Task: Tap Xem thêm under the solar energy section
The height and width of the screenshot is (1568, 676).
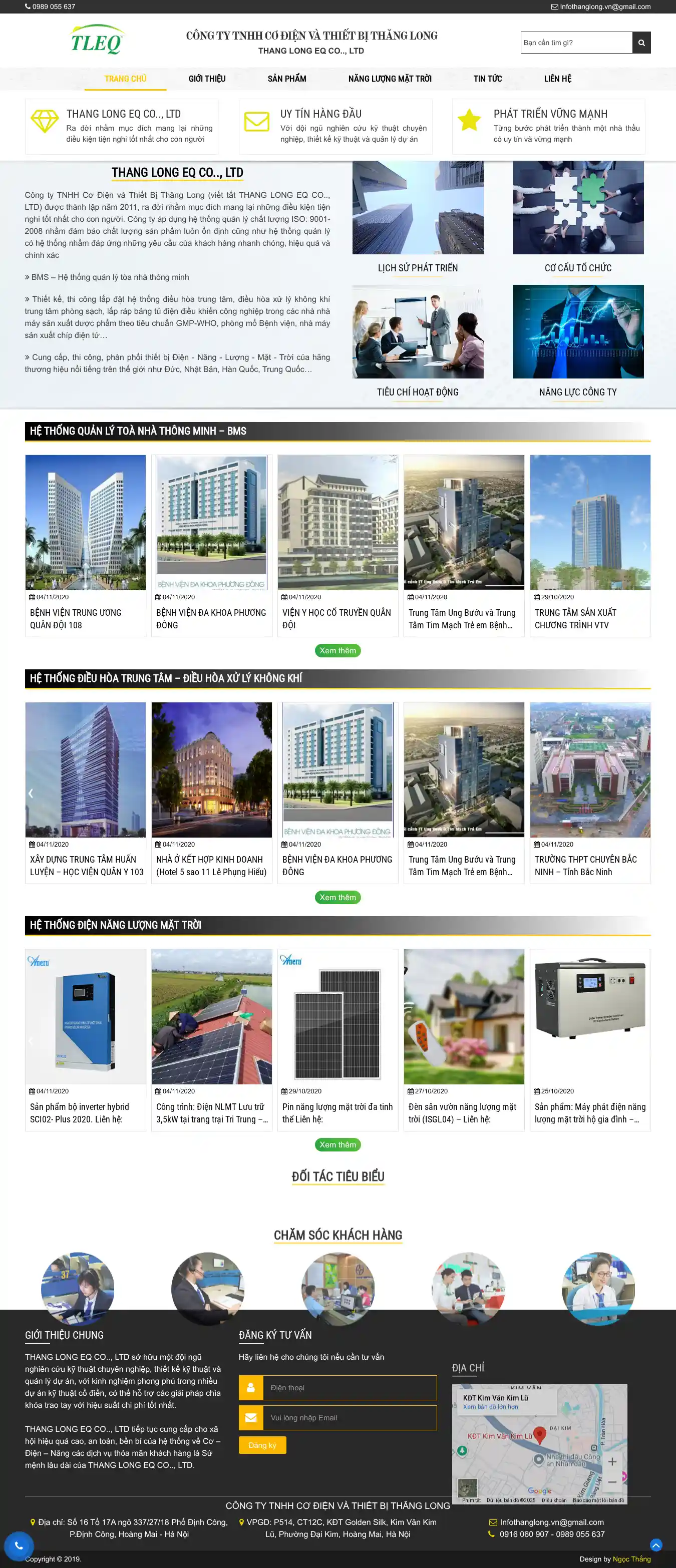Action: tap(338, 1144)
